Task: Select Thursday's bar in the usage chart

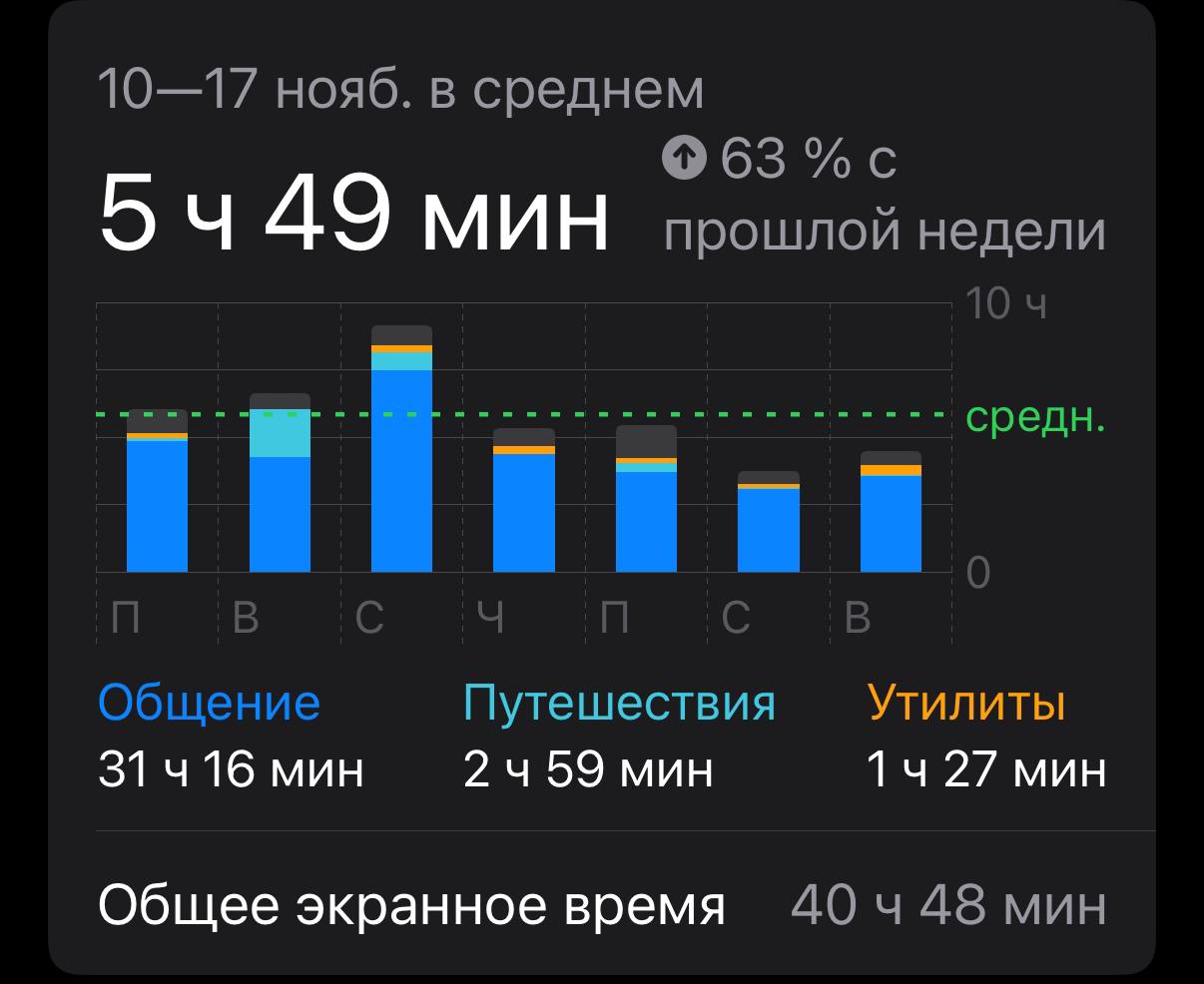Action: 524,501
